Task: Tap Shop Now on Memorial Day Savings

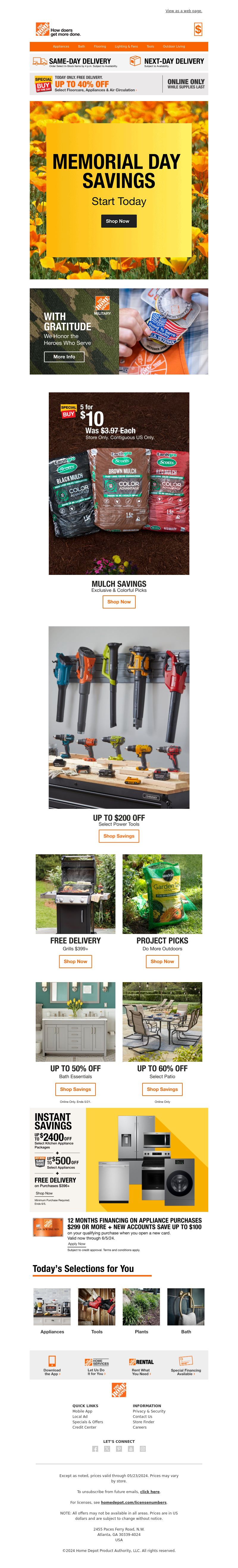Action: [x=119, y=221]
